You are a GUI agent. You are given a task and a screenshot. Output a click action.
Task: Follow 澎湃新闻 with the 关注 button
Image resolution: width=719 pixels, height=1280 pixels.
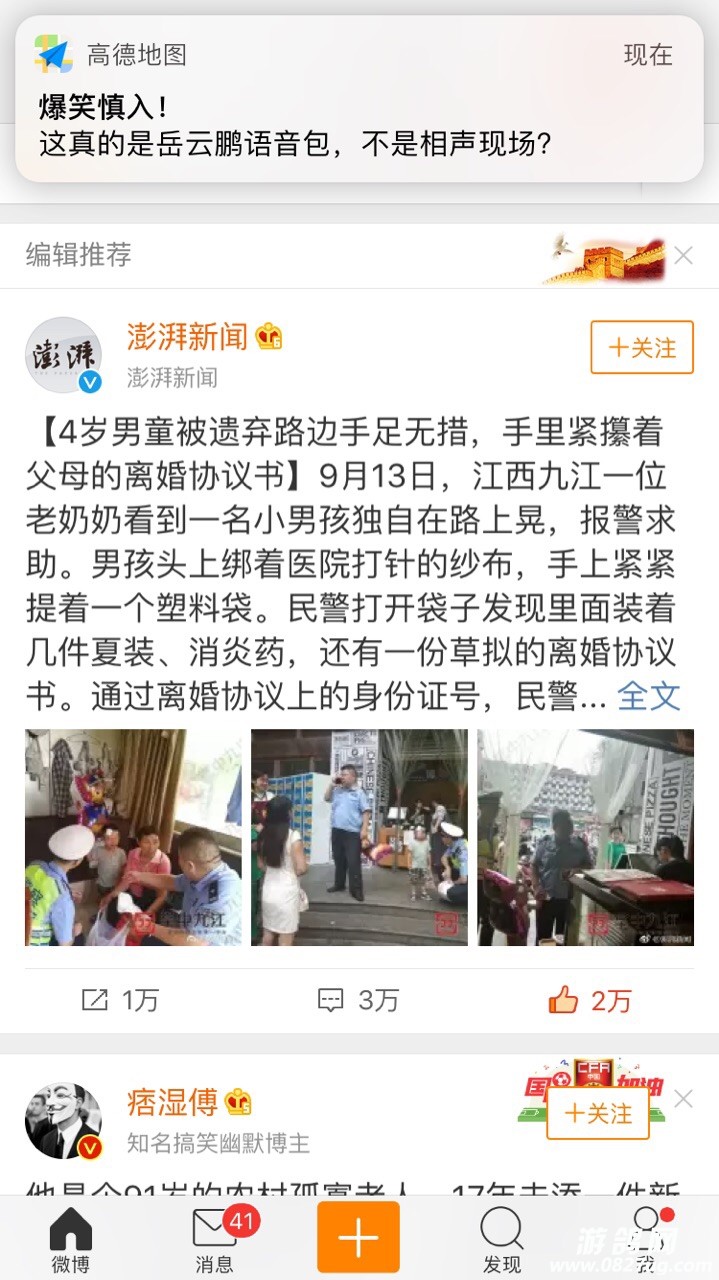(641, 347)
